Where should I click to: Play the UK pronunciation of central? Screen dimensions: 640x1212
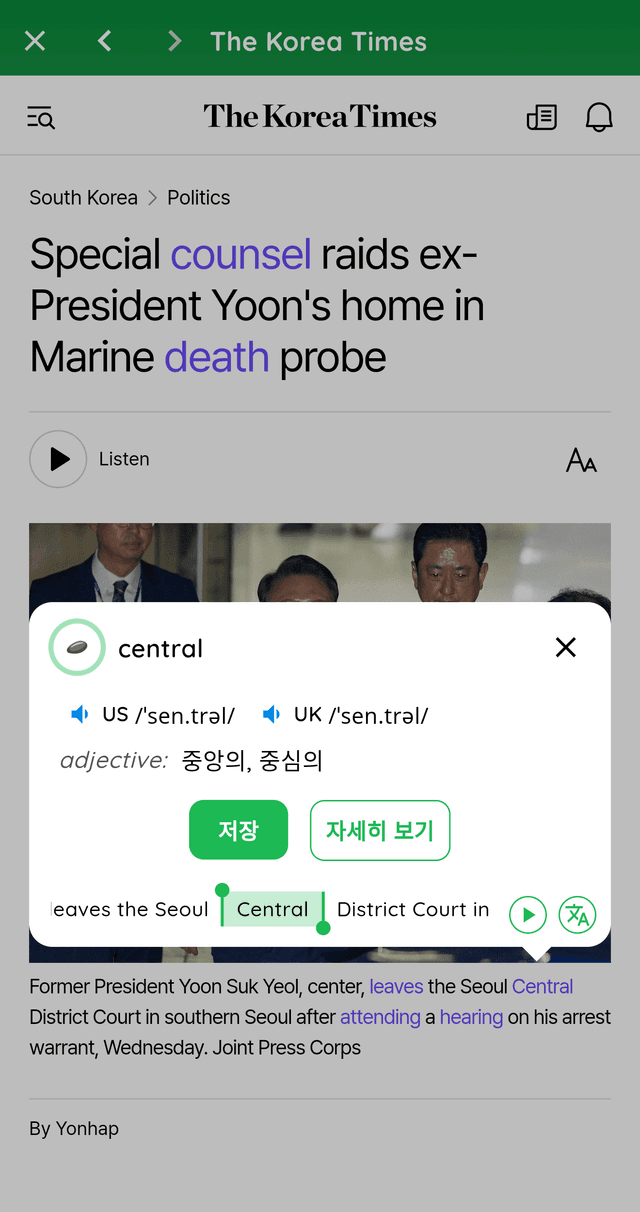(271, 715)
